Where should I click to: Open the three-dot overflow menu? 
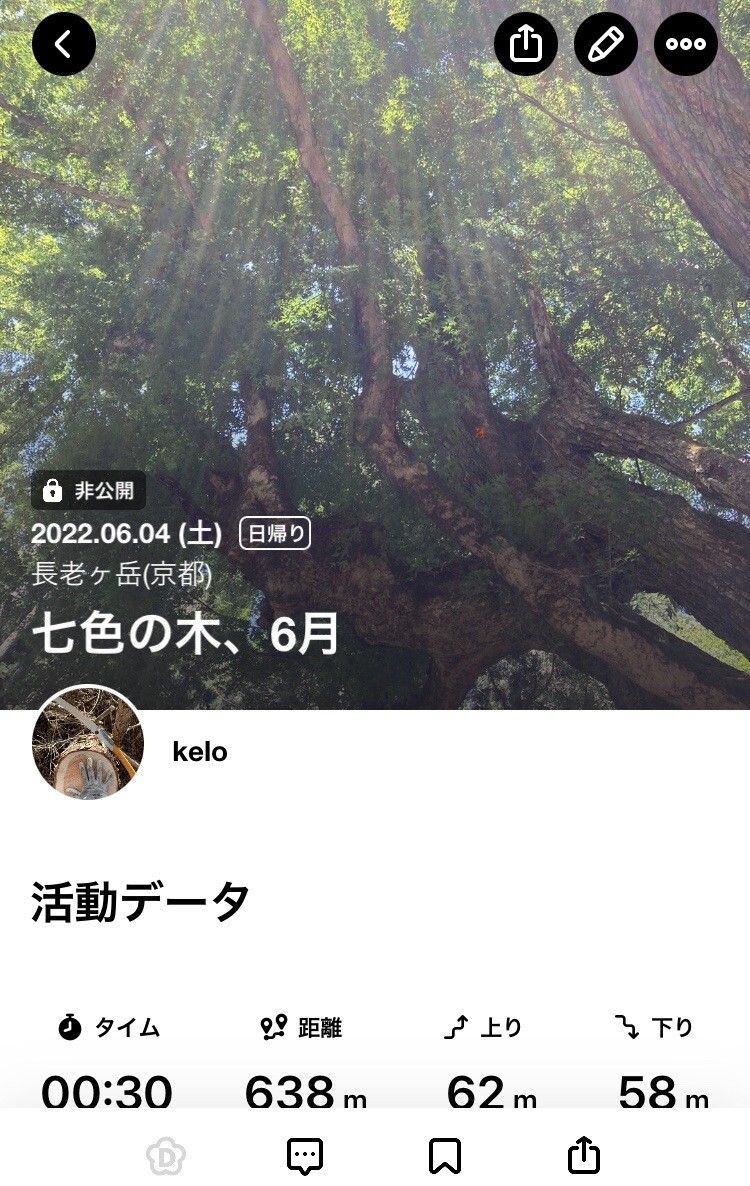(x=686, y=44)
